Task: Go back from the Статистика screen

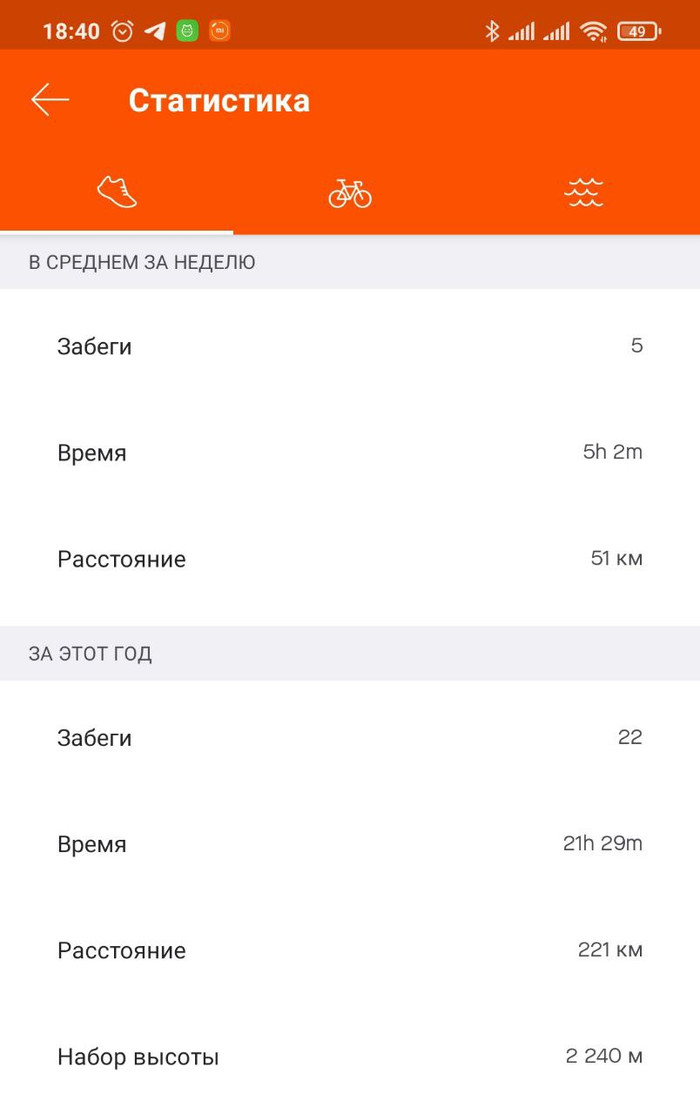Action: click(50, 100)
